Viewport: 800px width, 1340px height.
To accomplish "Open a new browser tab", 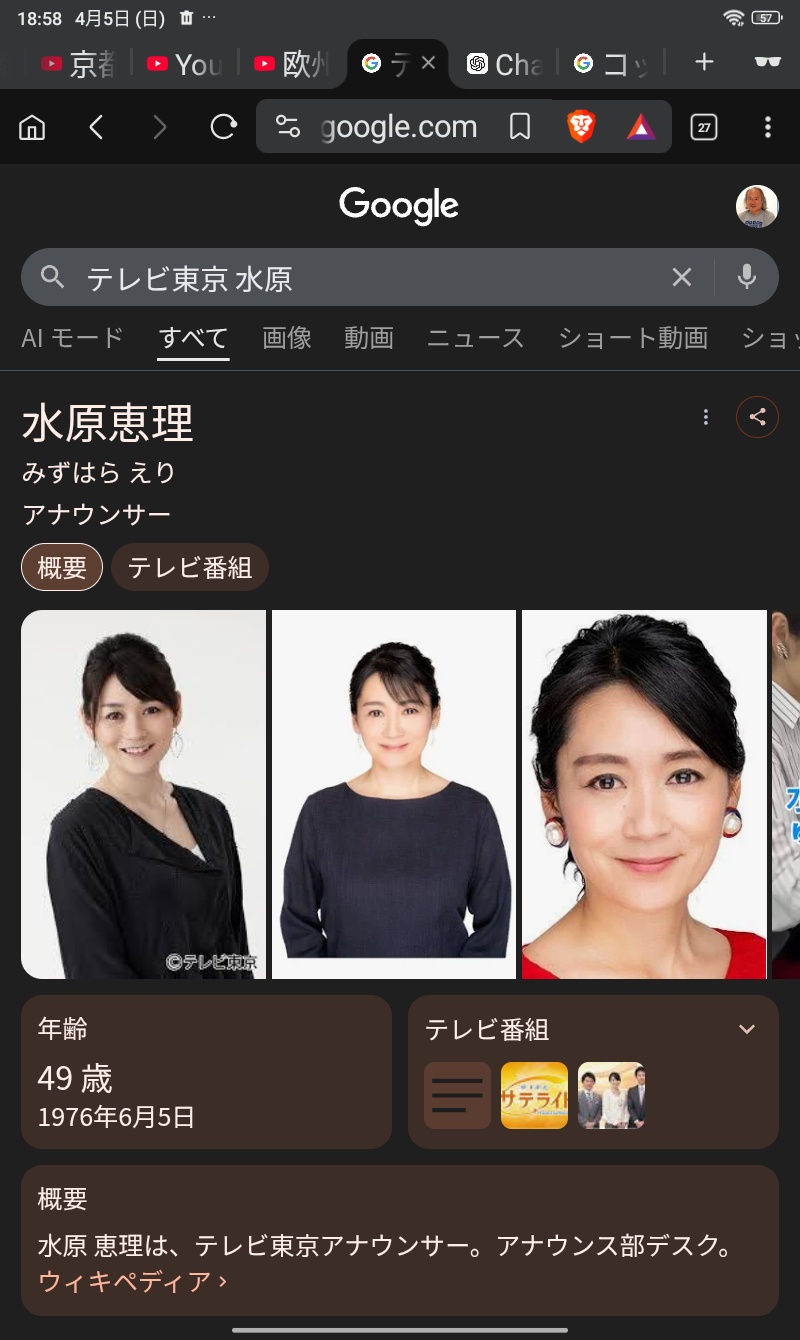I will [704, 63].
